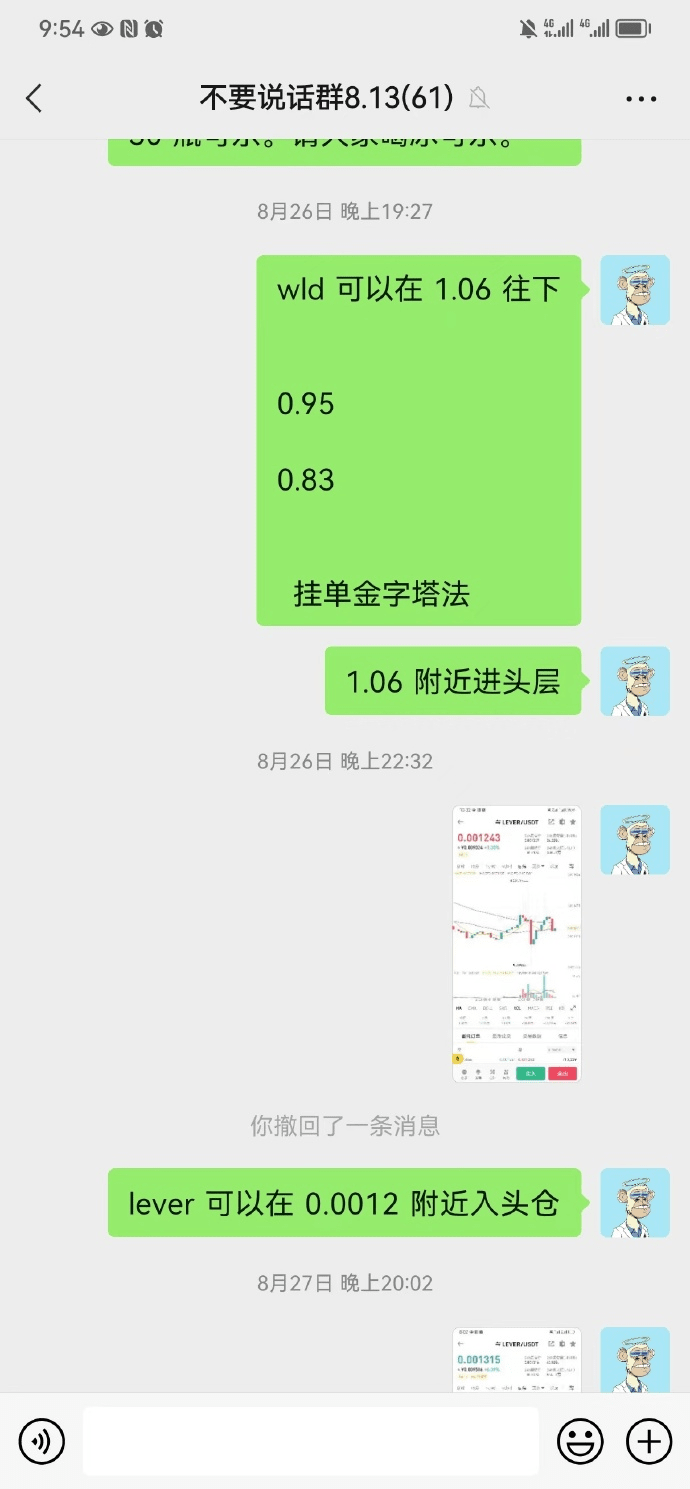View the LEVER/USDT 0.001315 screenshot image

[x=516, y=1359]
